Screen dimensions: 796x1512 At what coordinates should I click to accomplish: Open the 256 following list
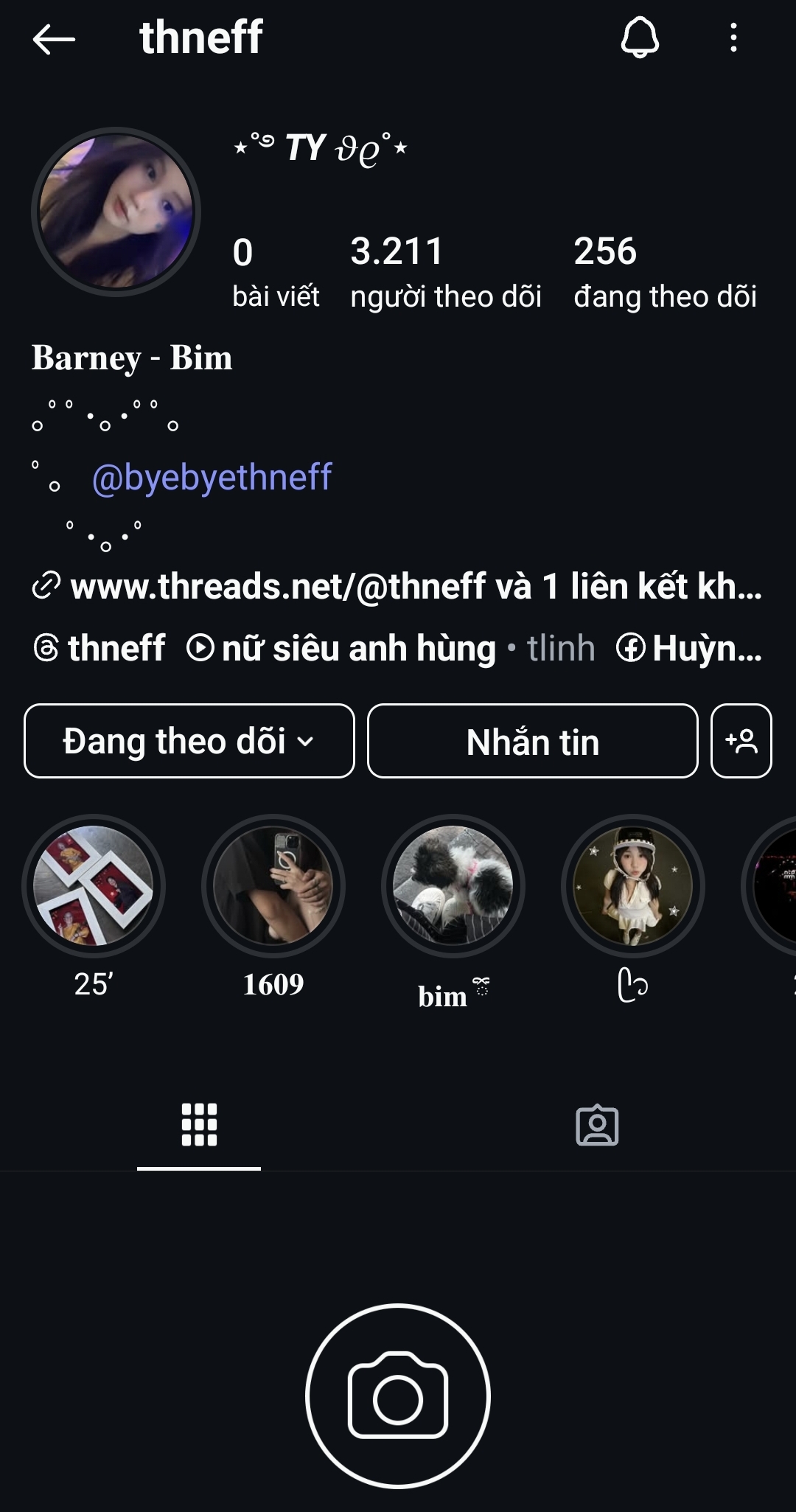(665, 271)
